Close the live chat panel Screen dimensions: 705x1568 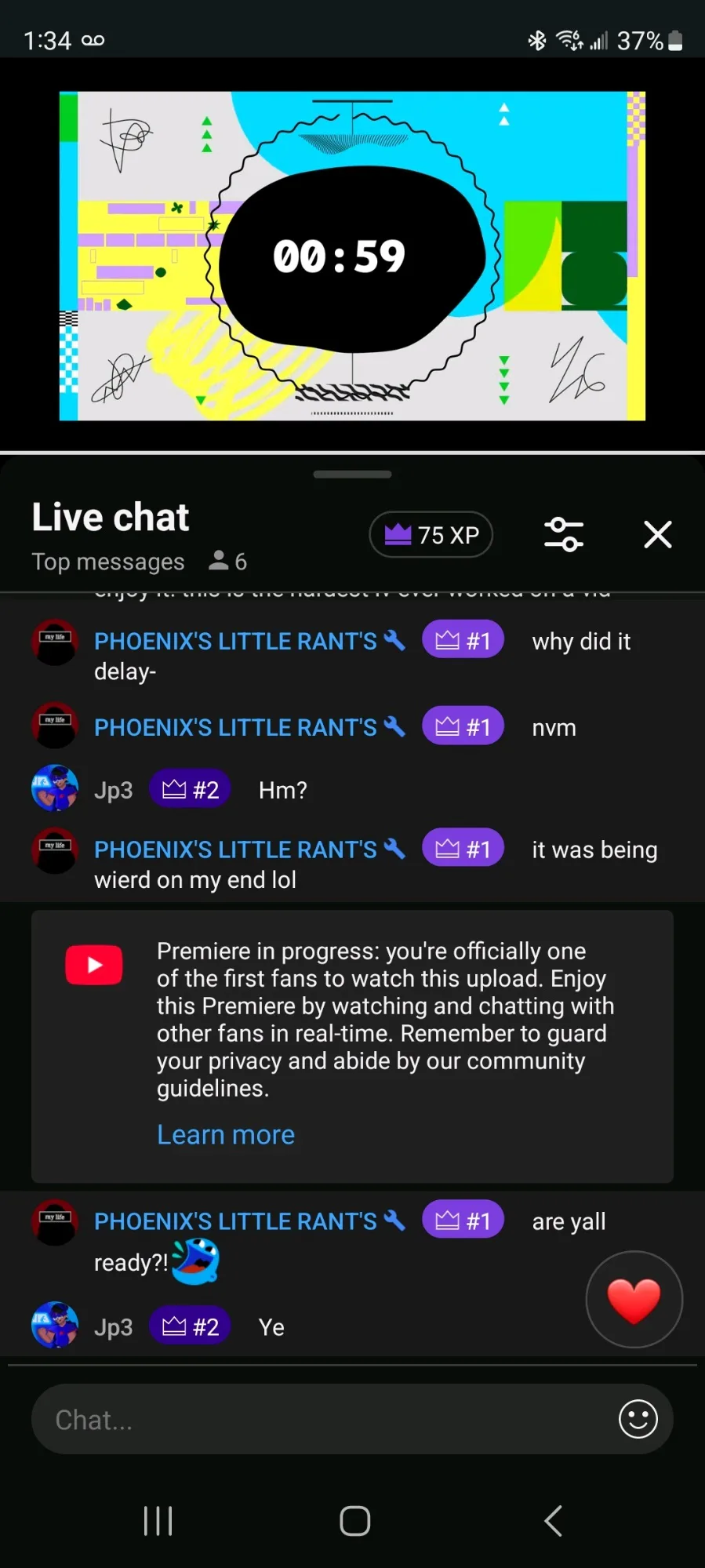pos(657,534)
